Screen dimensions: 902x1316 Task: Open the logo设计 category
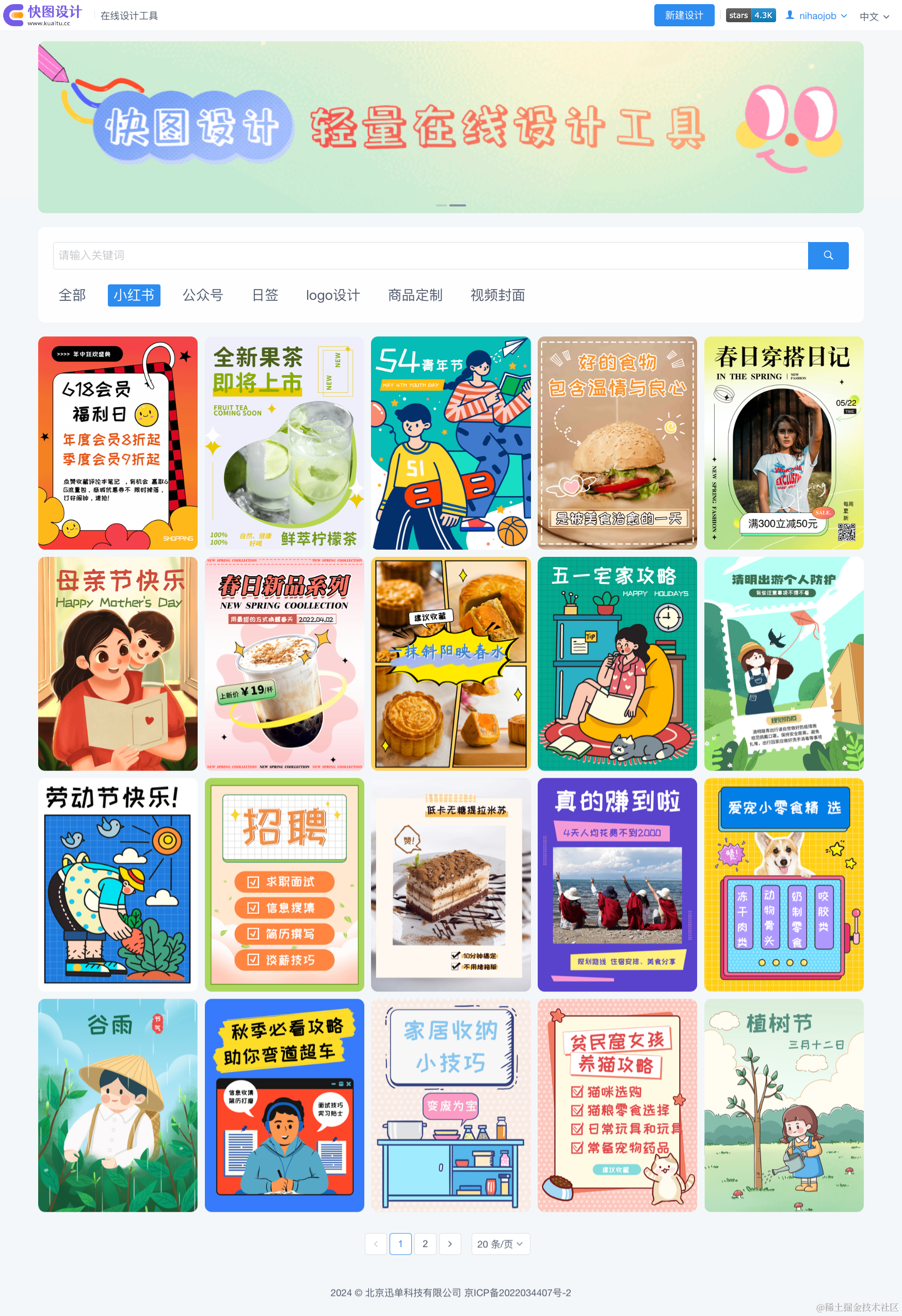332,295
